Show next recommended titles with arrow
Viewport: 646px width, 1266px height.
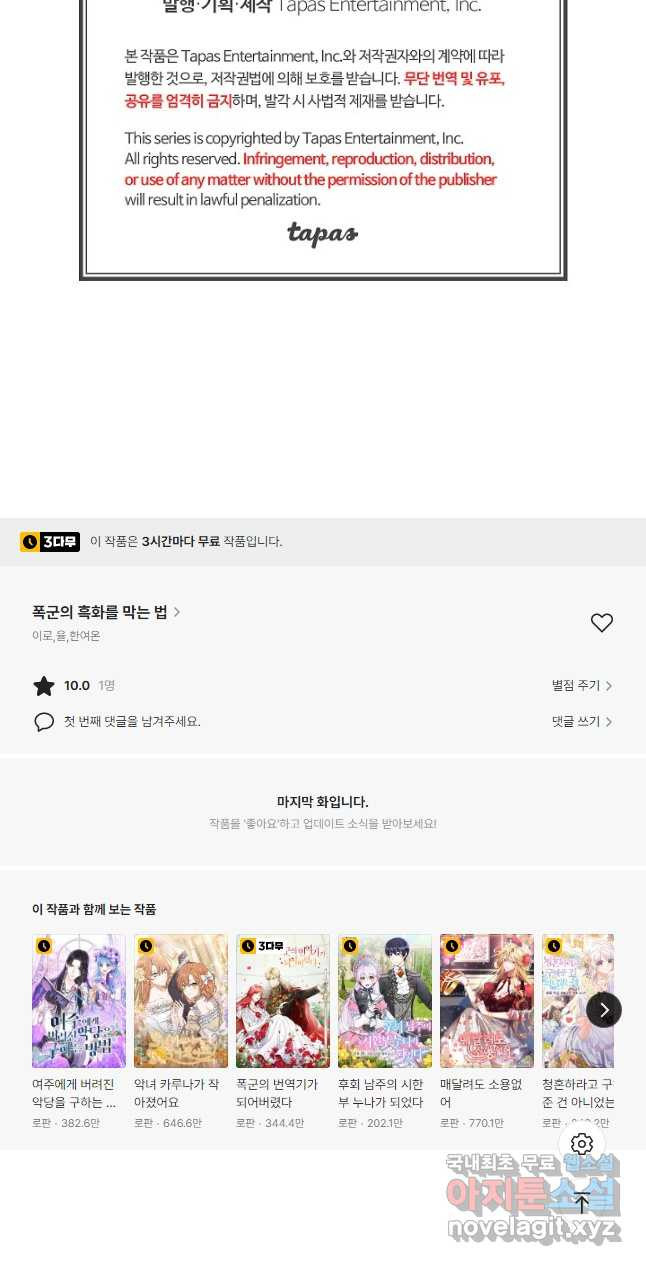[603, 1010]
